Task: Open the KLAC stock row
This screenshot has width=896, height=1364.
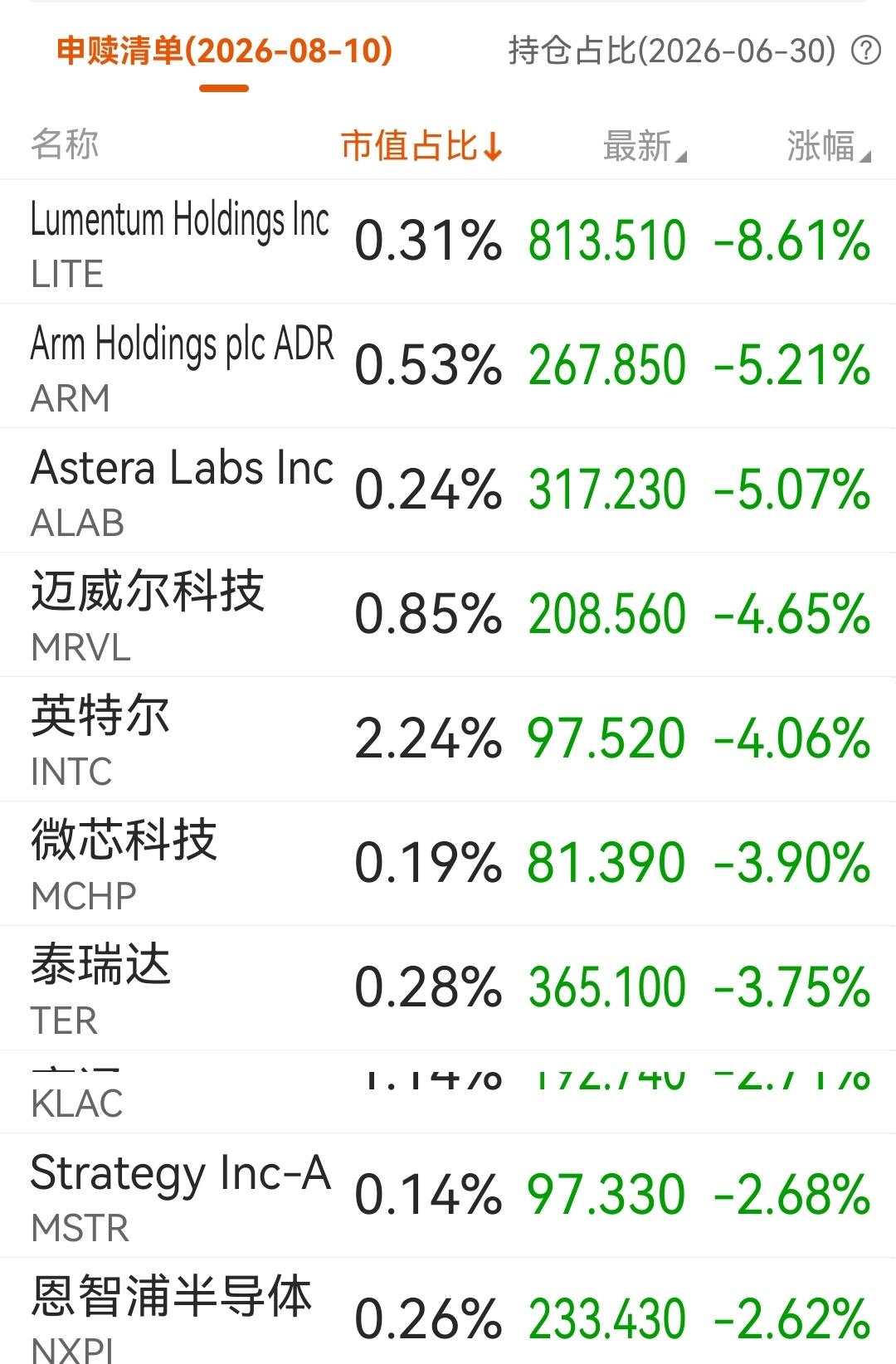Action: pos(448,1092)
